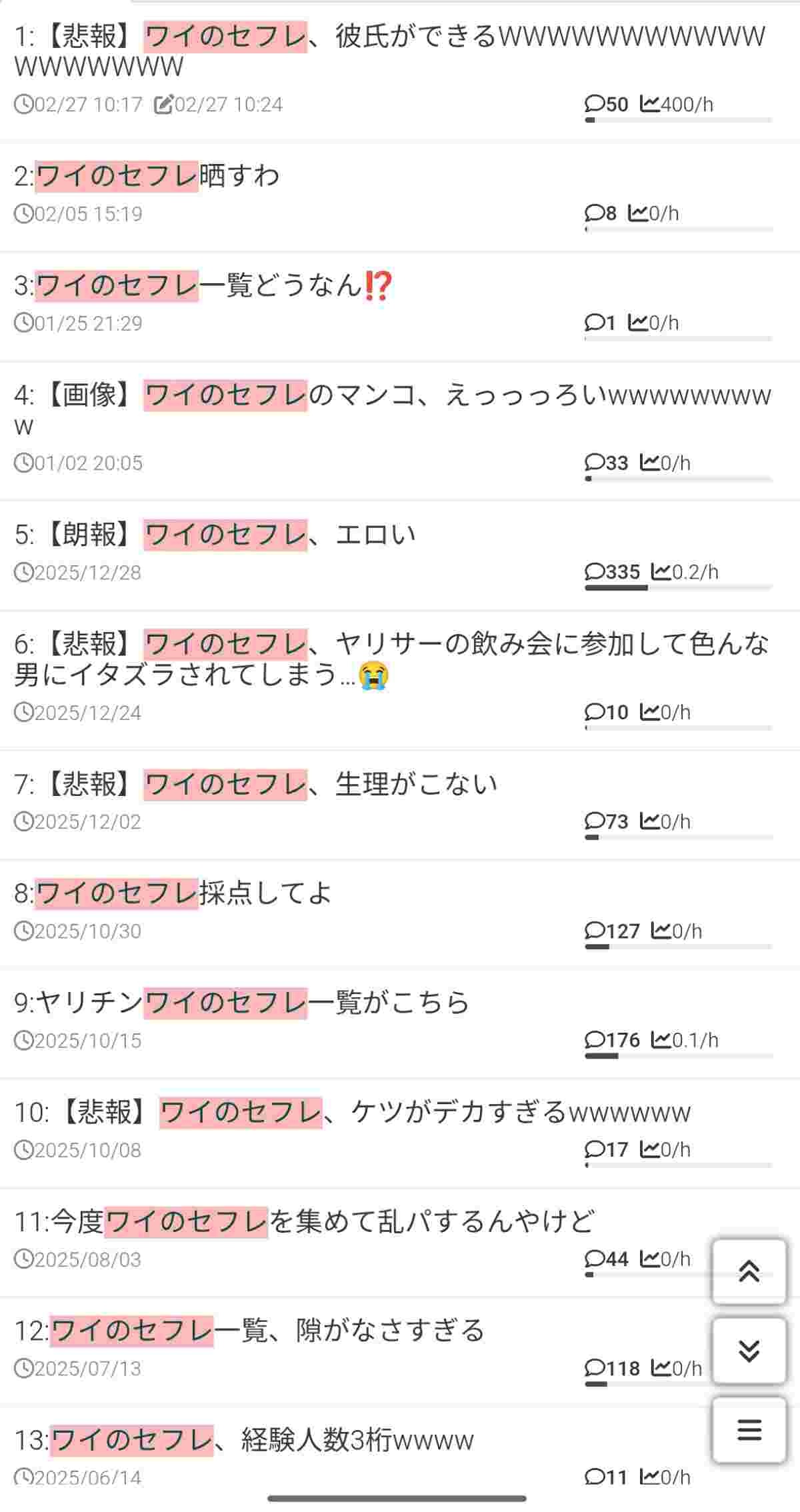The width and height of the screenshot is (800, 1512).
Task: Open the floating hamburger menu button
Action: (x=749, y=1430)
